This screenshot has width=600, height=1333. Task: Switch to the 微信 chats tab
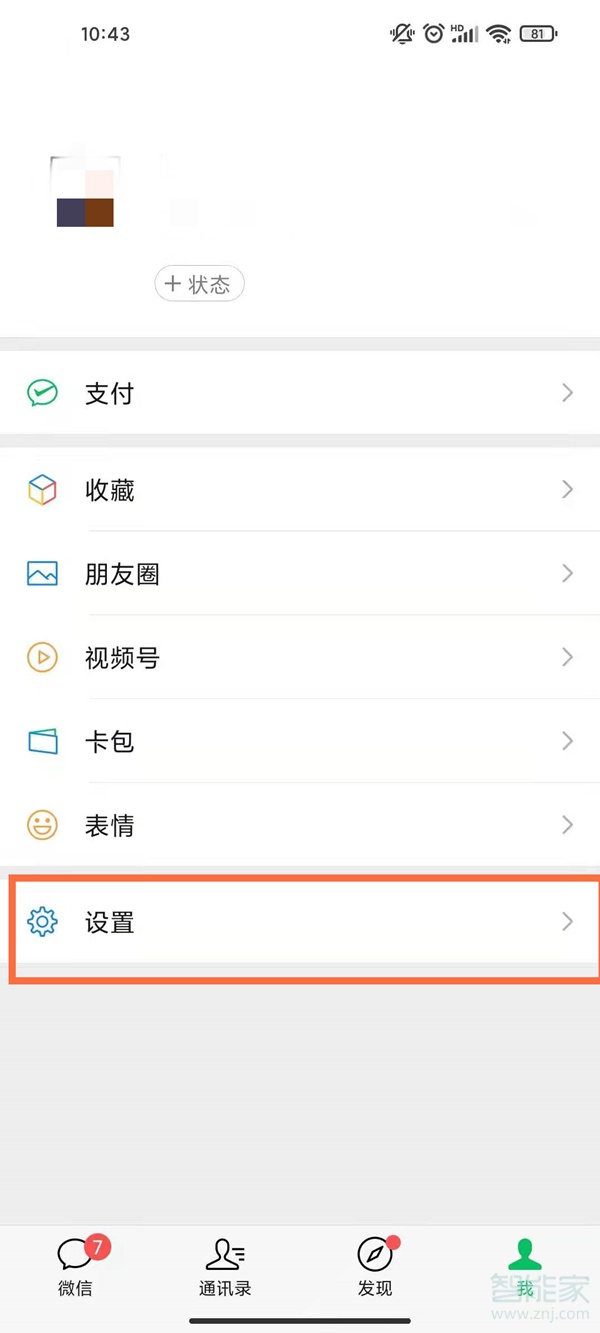[75, 1267]
